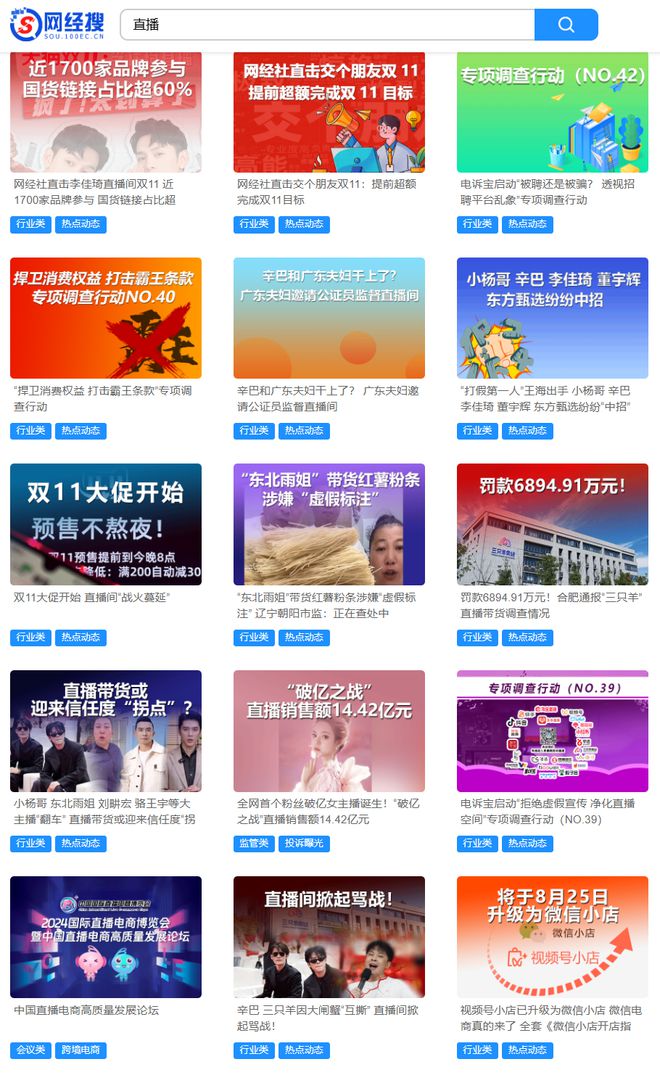Open 专项调查行动 NO.39 article card
Screen dimensions: 660x1075
tap(552, 730)
